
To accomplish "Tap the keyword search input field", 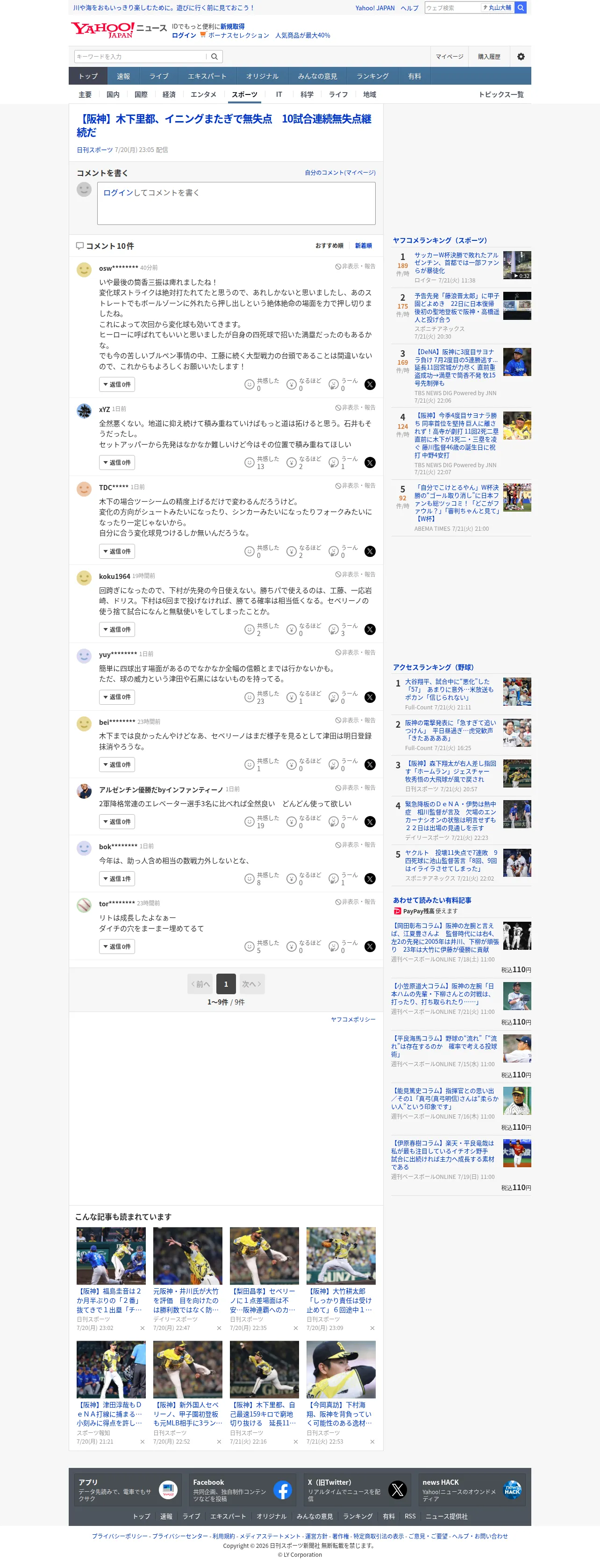I will (140, 57).
